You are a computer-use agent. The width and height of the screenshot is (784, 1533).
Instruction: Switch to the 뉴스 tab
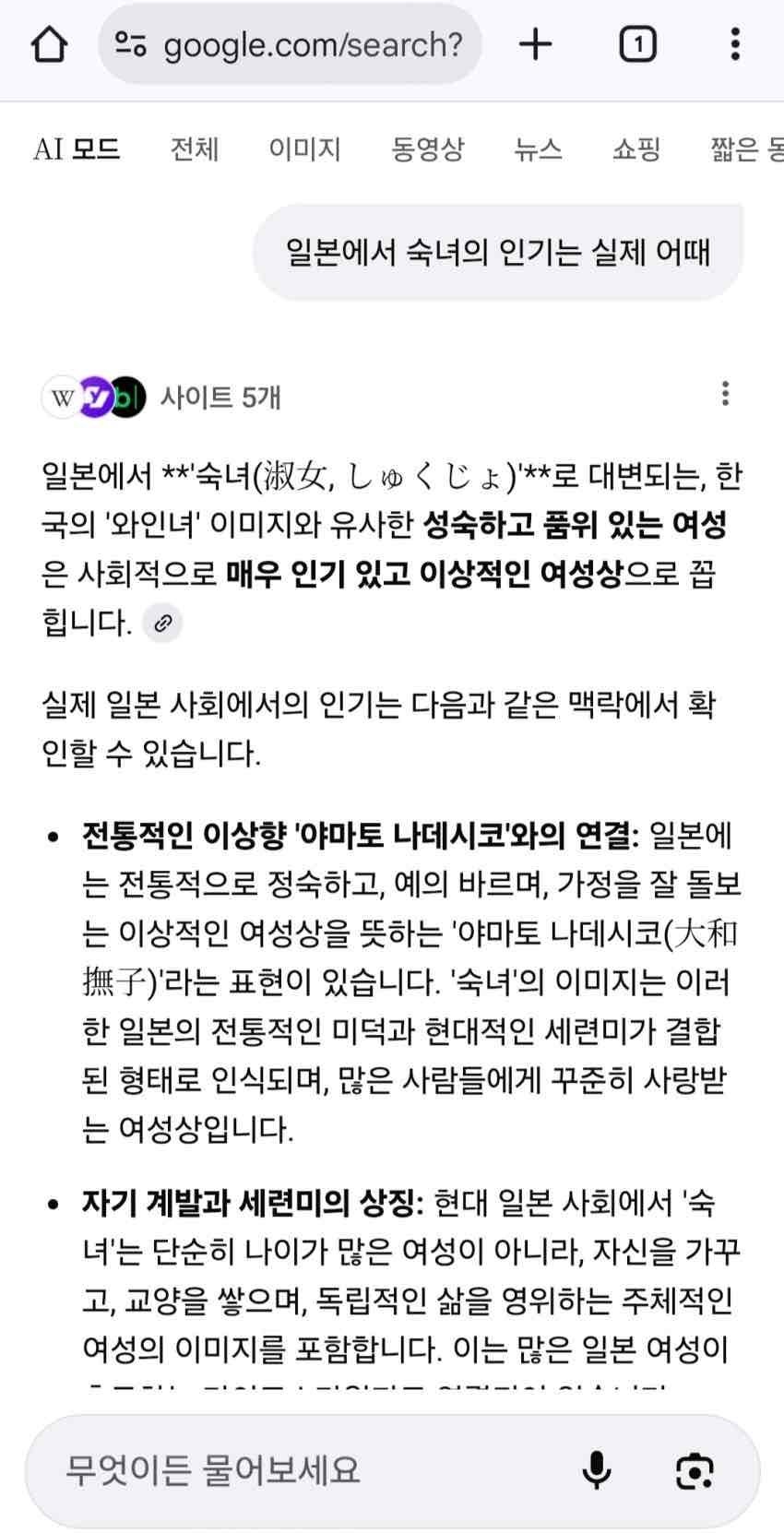(538, 149)
